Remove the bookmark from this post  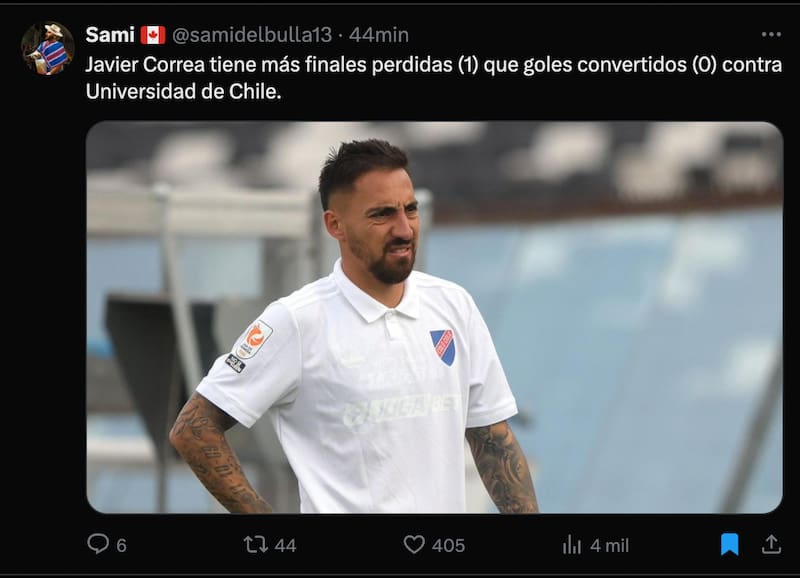(730, 544)
